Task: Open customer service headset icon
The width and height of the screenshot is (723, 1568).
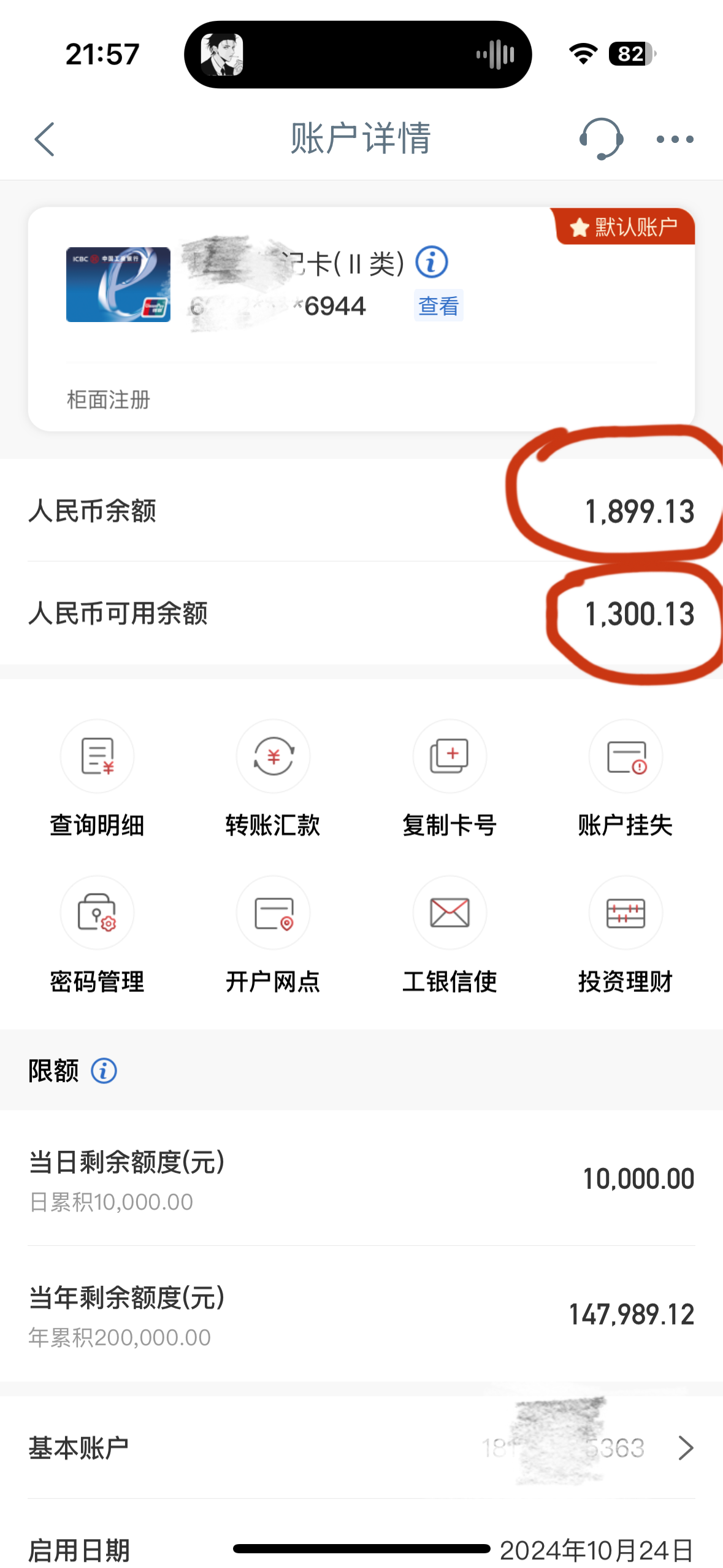Action: pos(601,139)
